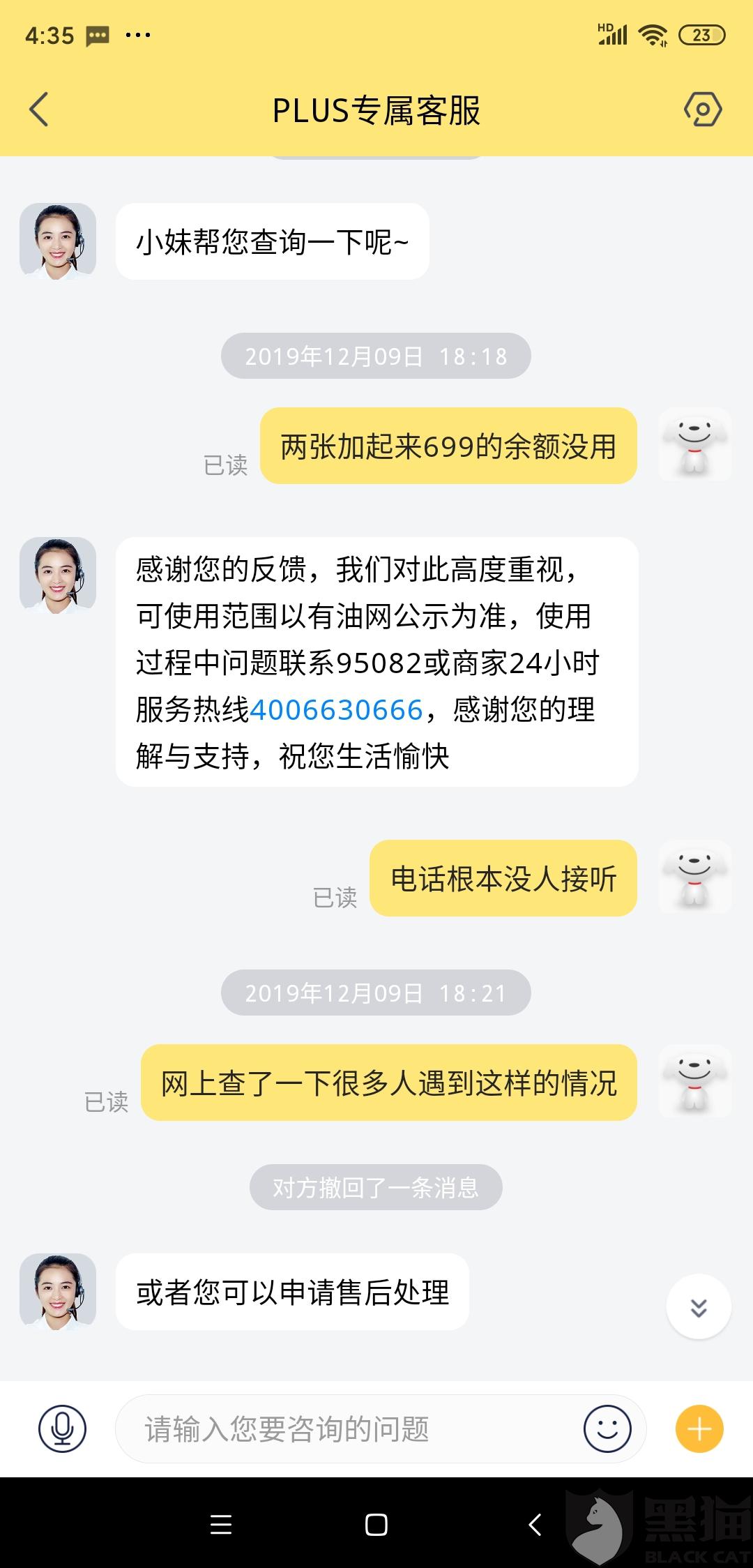
Task: Switch to voice input microphone
Action: 62,1430
